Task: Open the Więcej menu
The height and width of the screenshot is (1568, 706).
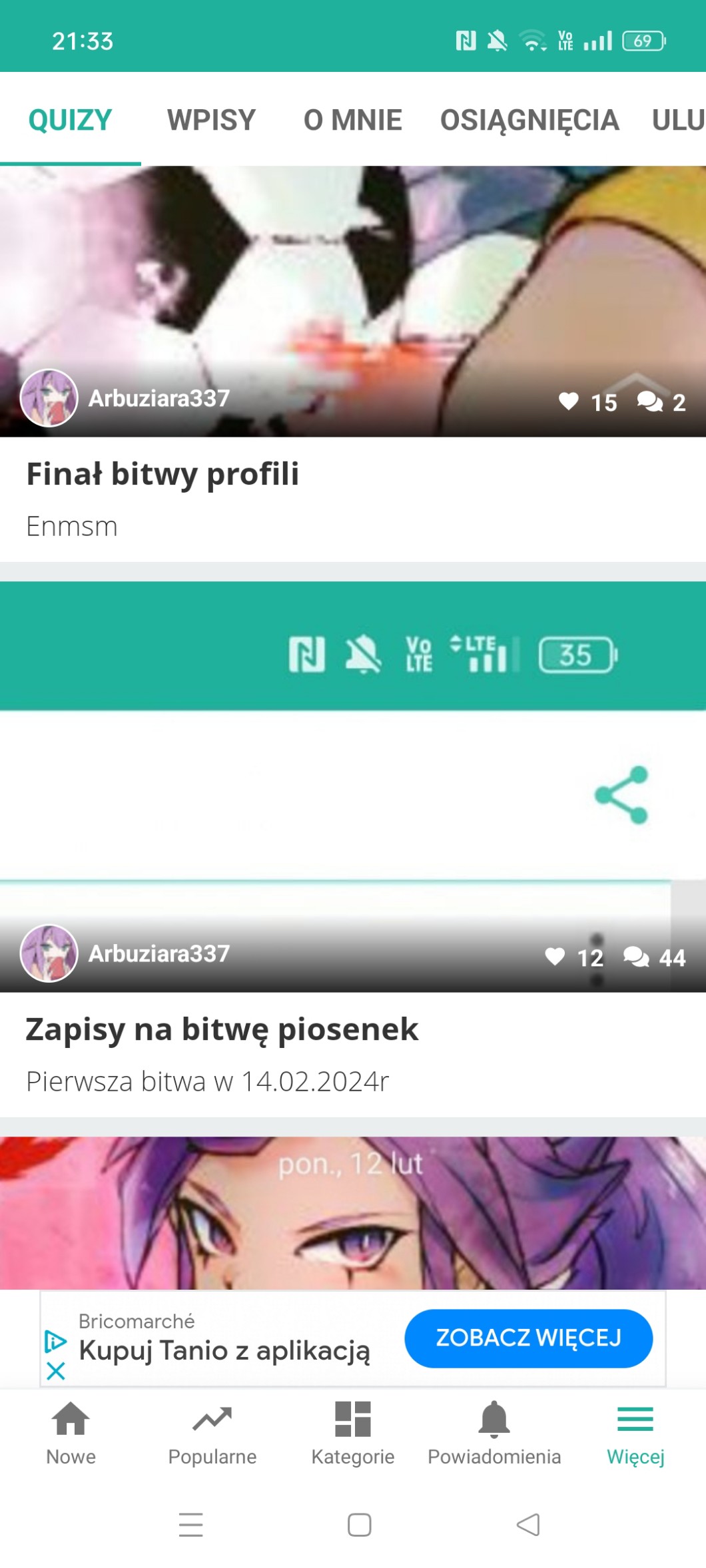Action: pos(635,1433)
